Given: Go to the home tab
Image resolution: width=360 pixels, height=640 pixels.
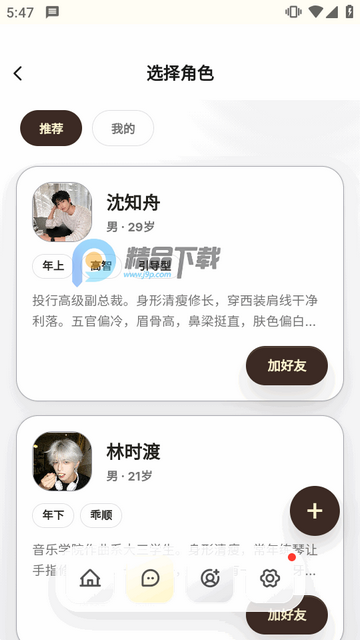Looking at the screenshot, I should coord(90,578).
